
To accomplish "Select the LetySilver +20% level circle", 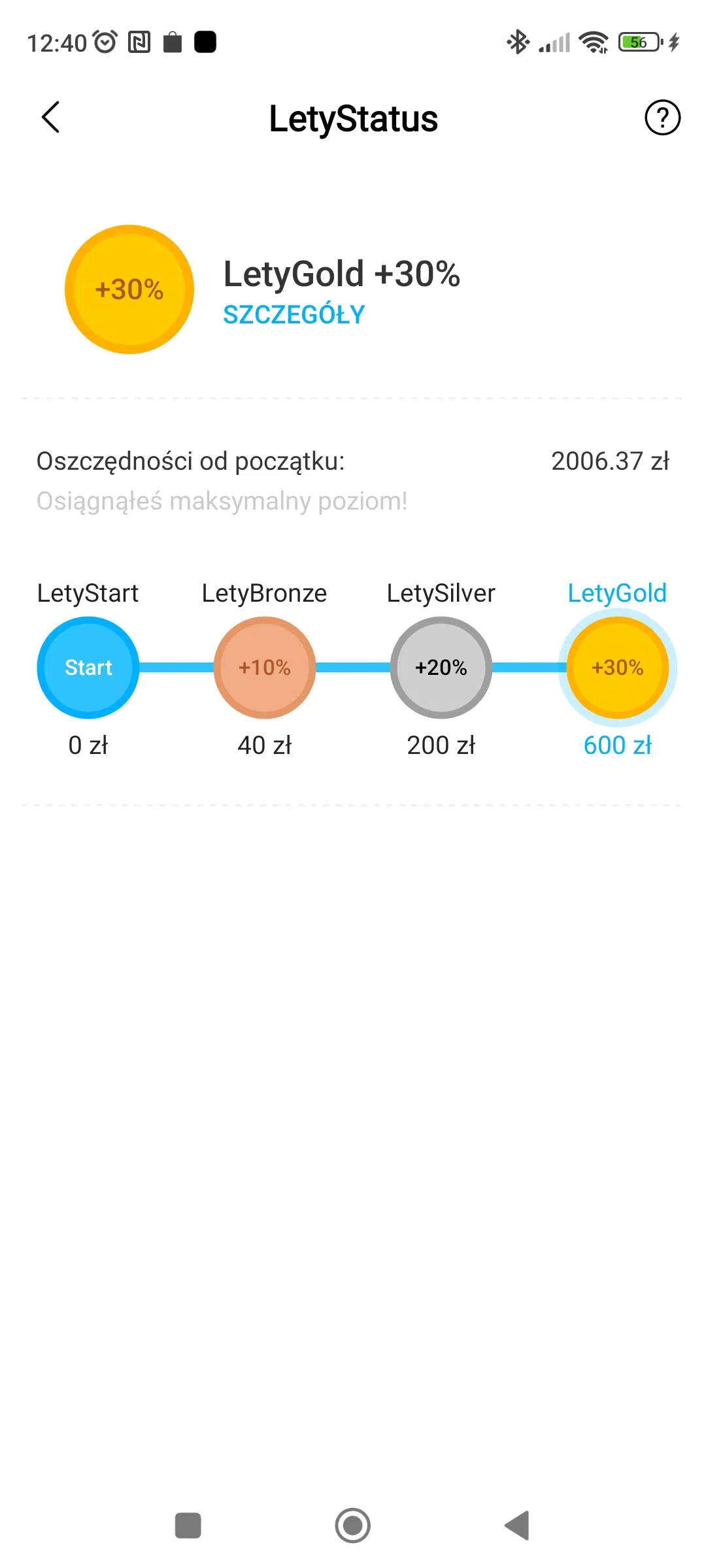I will (441, 668).
